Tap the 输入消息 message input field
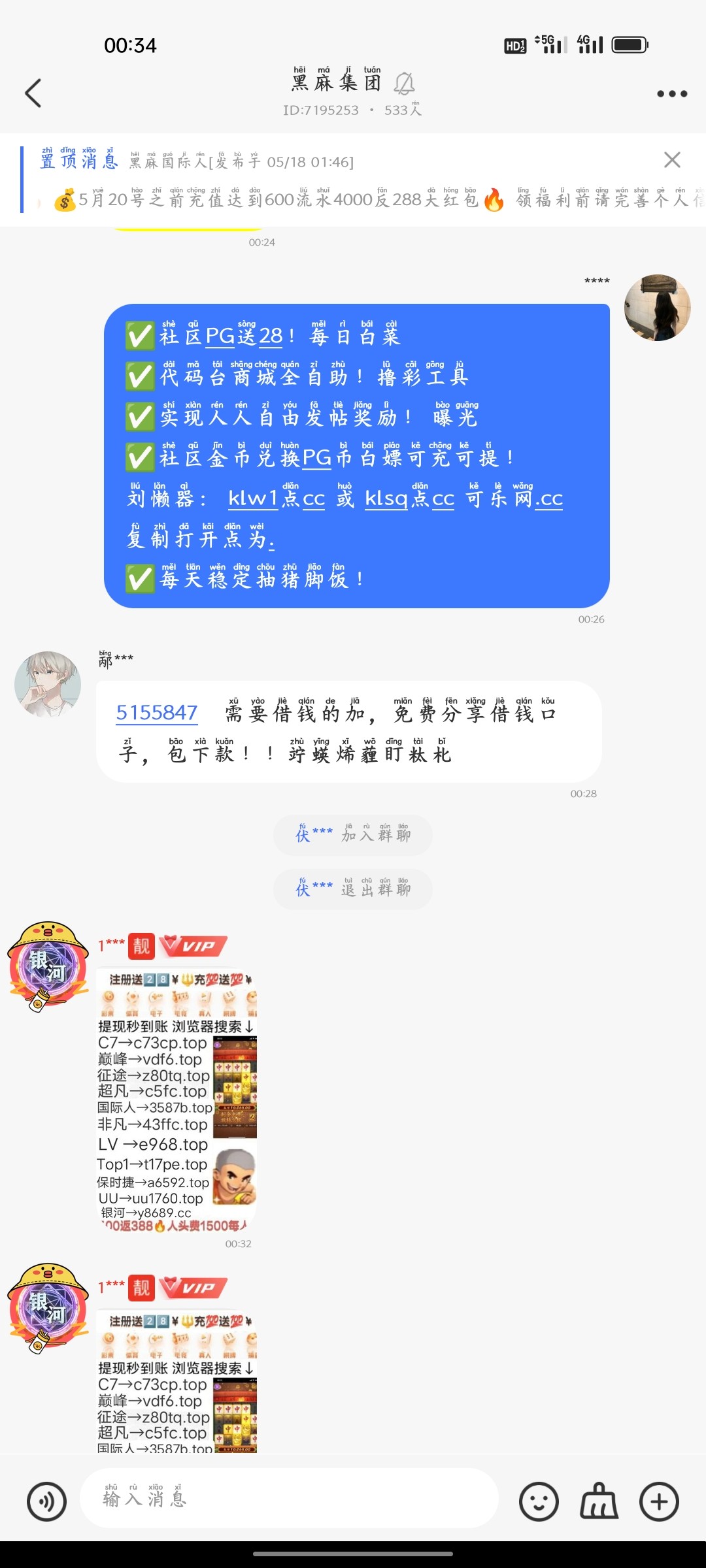This screenshot has width=706, height=1568. click(288, 1501)
